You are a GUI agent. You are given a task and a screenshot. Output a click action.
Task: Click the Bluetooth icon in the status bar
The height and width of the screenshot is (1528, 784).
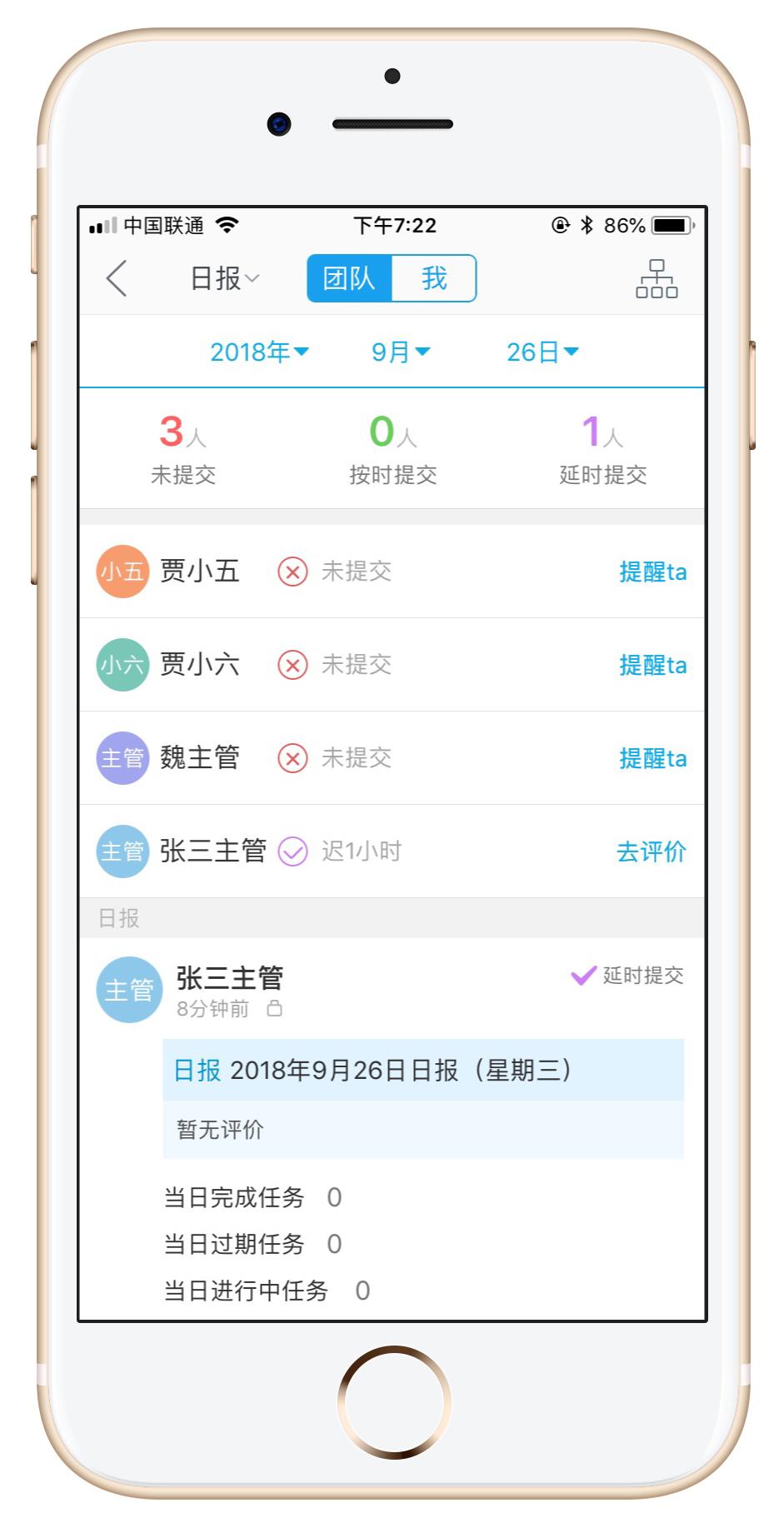[587, 225]
